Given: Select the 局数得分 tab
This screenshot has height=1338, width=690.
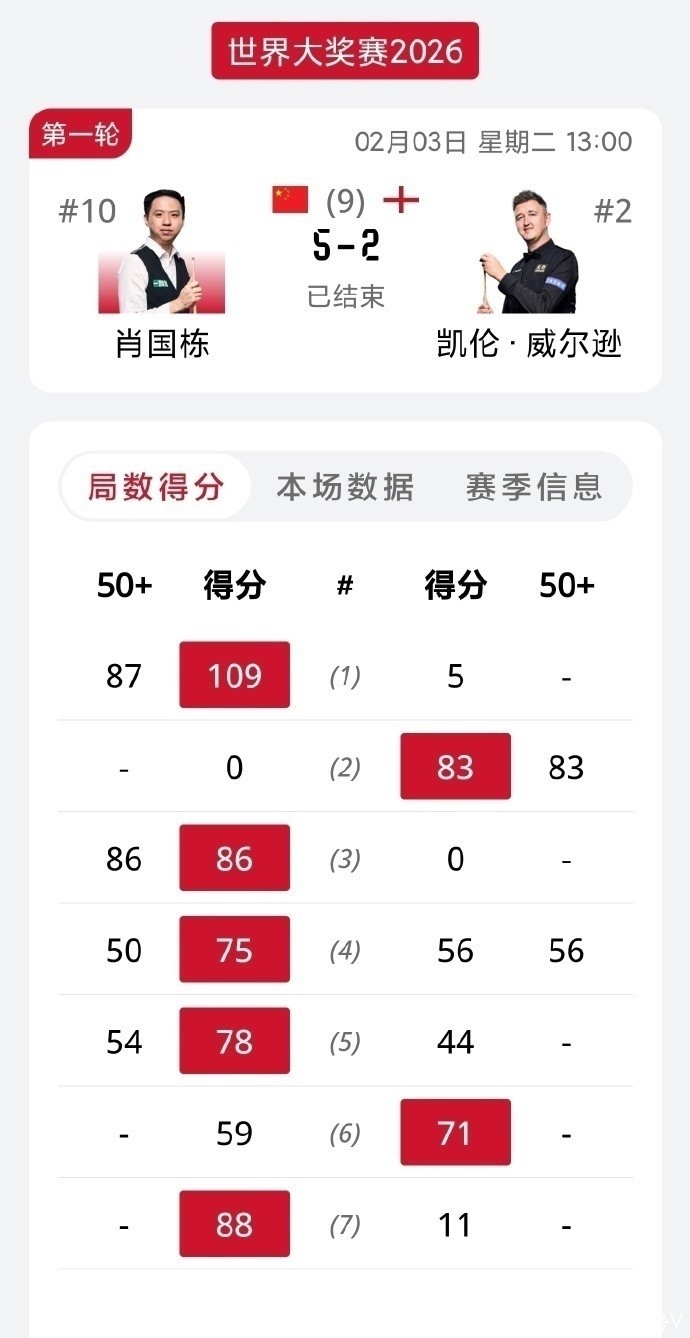Looking at the screenshot, I should tap(155, 487).
